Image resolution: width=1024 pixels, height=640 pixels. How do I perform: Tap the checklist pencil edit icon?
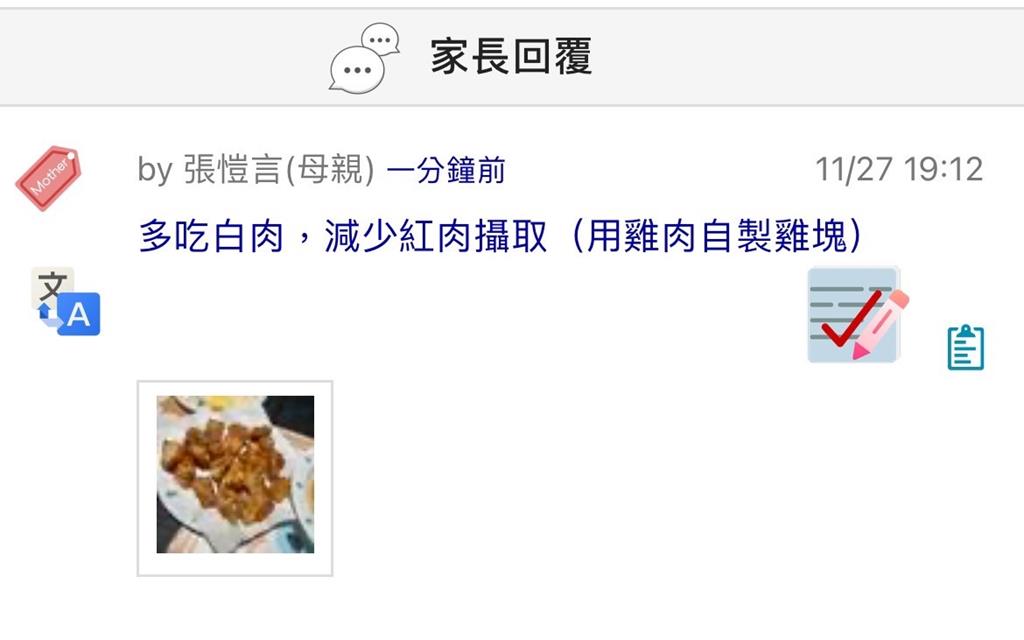[856, 316]
